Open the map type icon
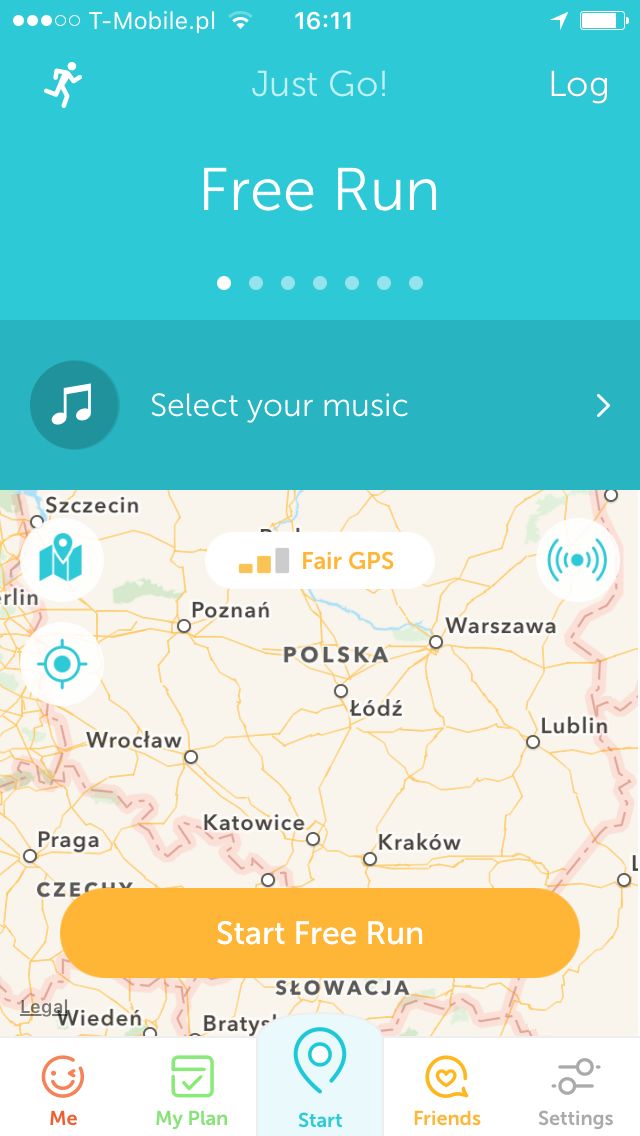The width and height of the screenshot is (640, 1136). click(x=62, y=559)
